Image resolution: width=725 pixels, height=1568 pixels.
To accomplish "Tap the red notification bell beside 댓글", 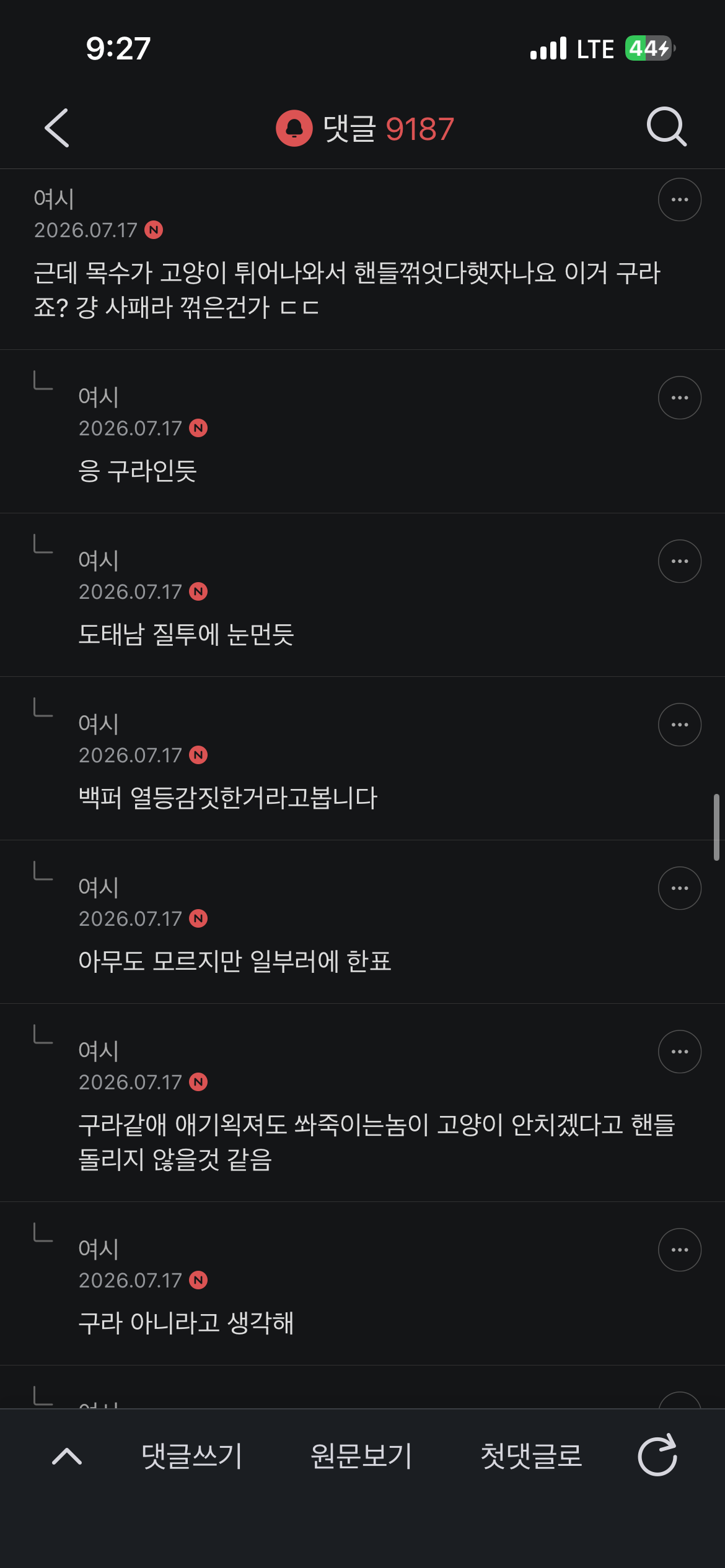I will pyautogui.click(x=294, y=128).
